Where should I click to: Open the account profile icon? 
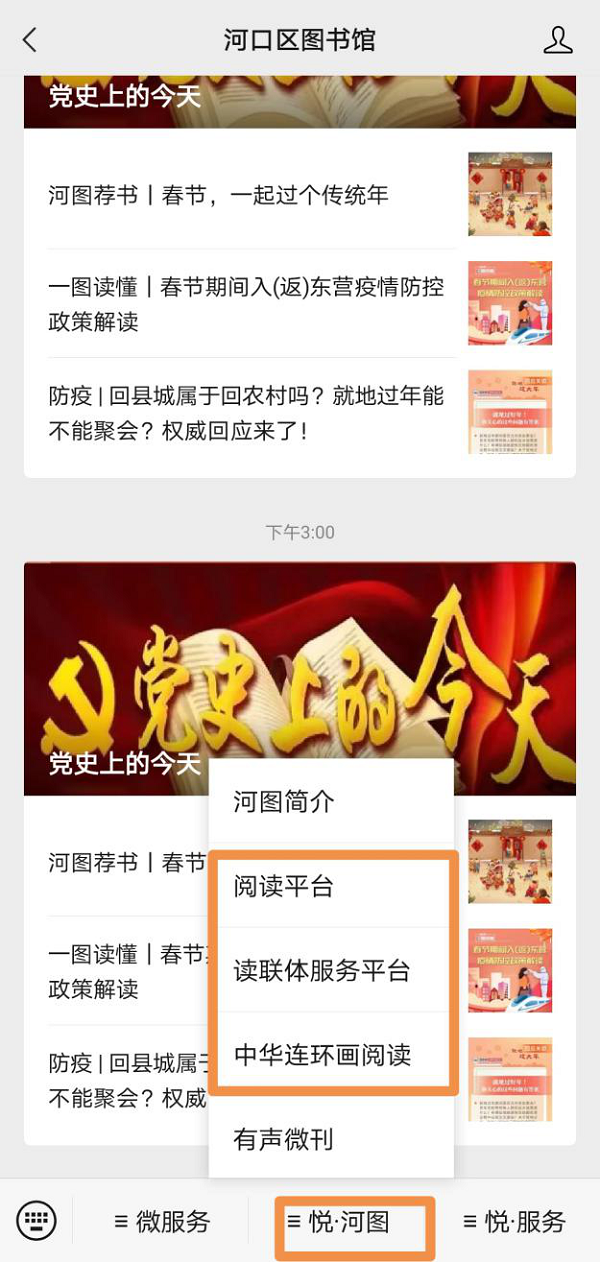(x=557, y=40)
